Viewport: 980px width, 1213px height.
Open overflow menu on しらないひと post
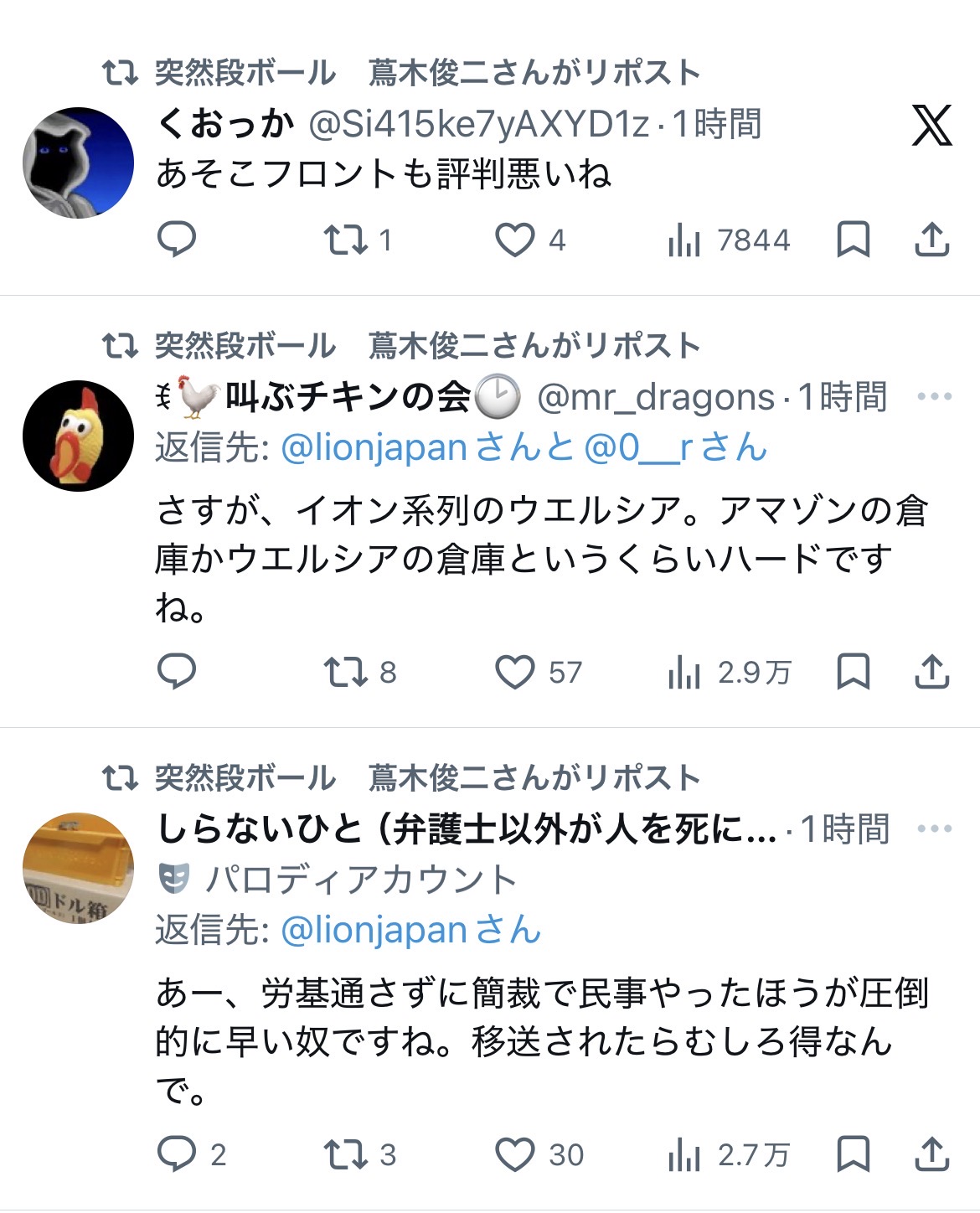click(x=934, y=828)
